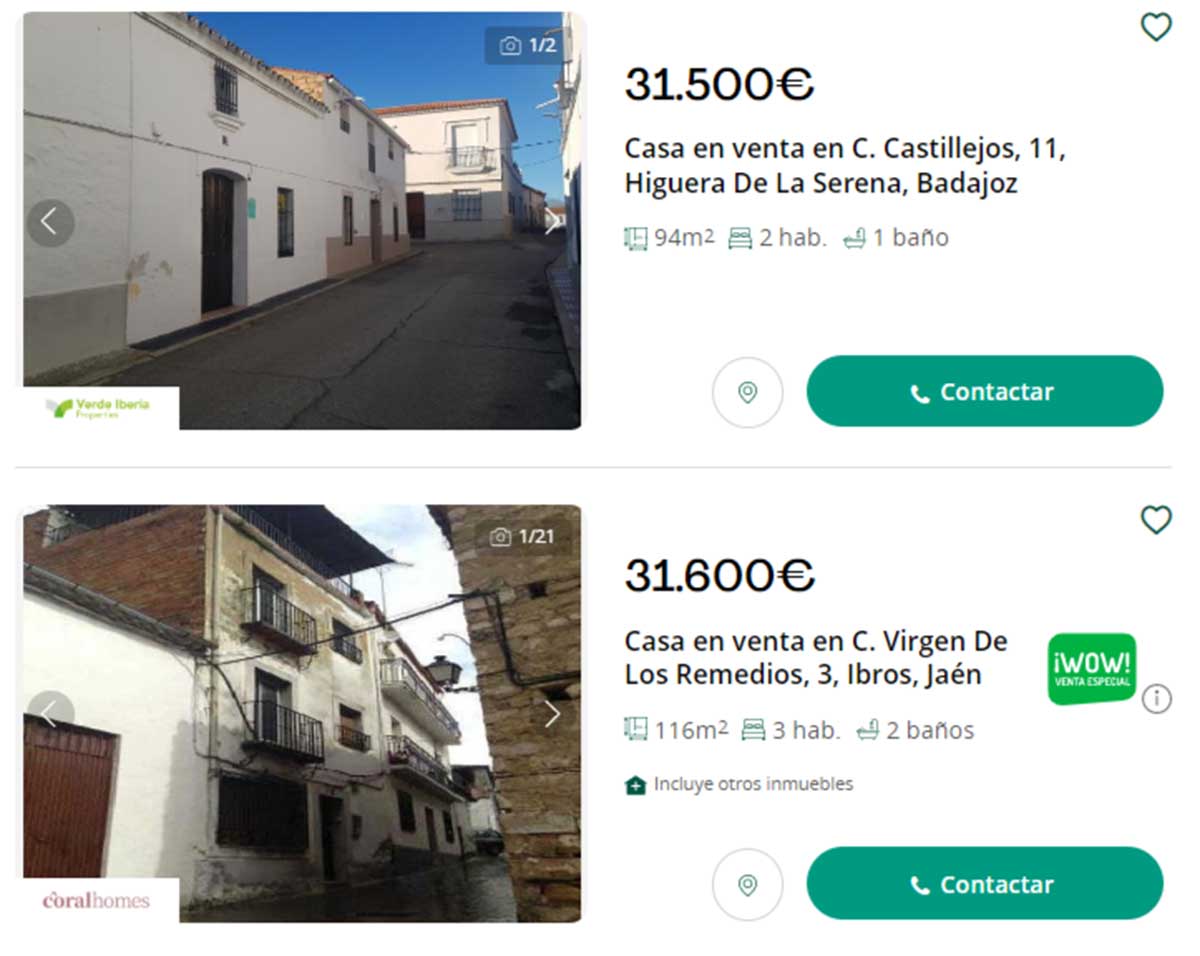View previous photo of the C. Castillejos house

tap(50, 222)
